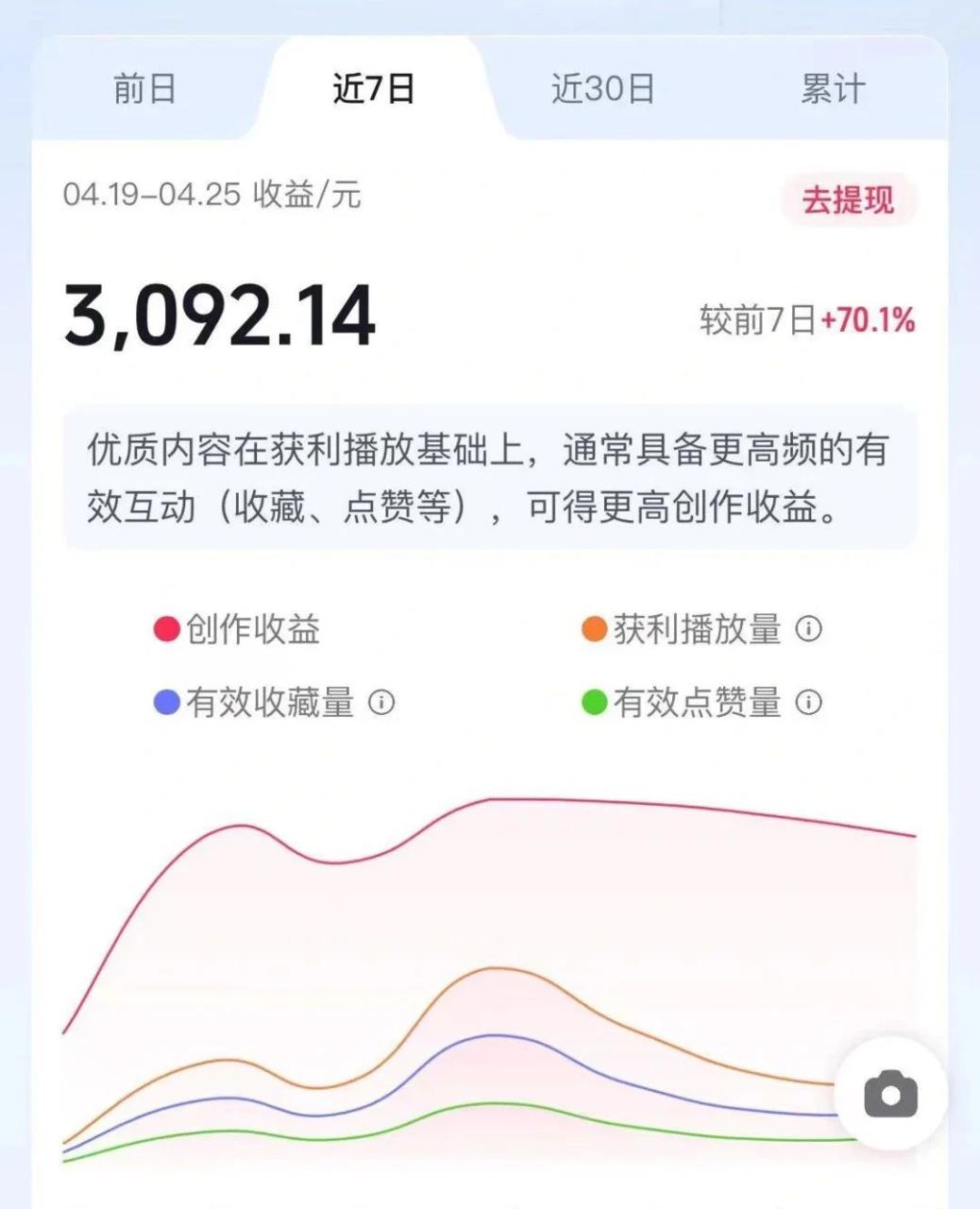Toggle the 获利播放量 chart legend

(x=684, y=629)
